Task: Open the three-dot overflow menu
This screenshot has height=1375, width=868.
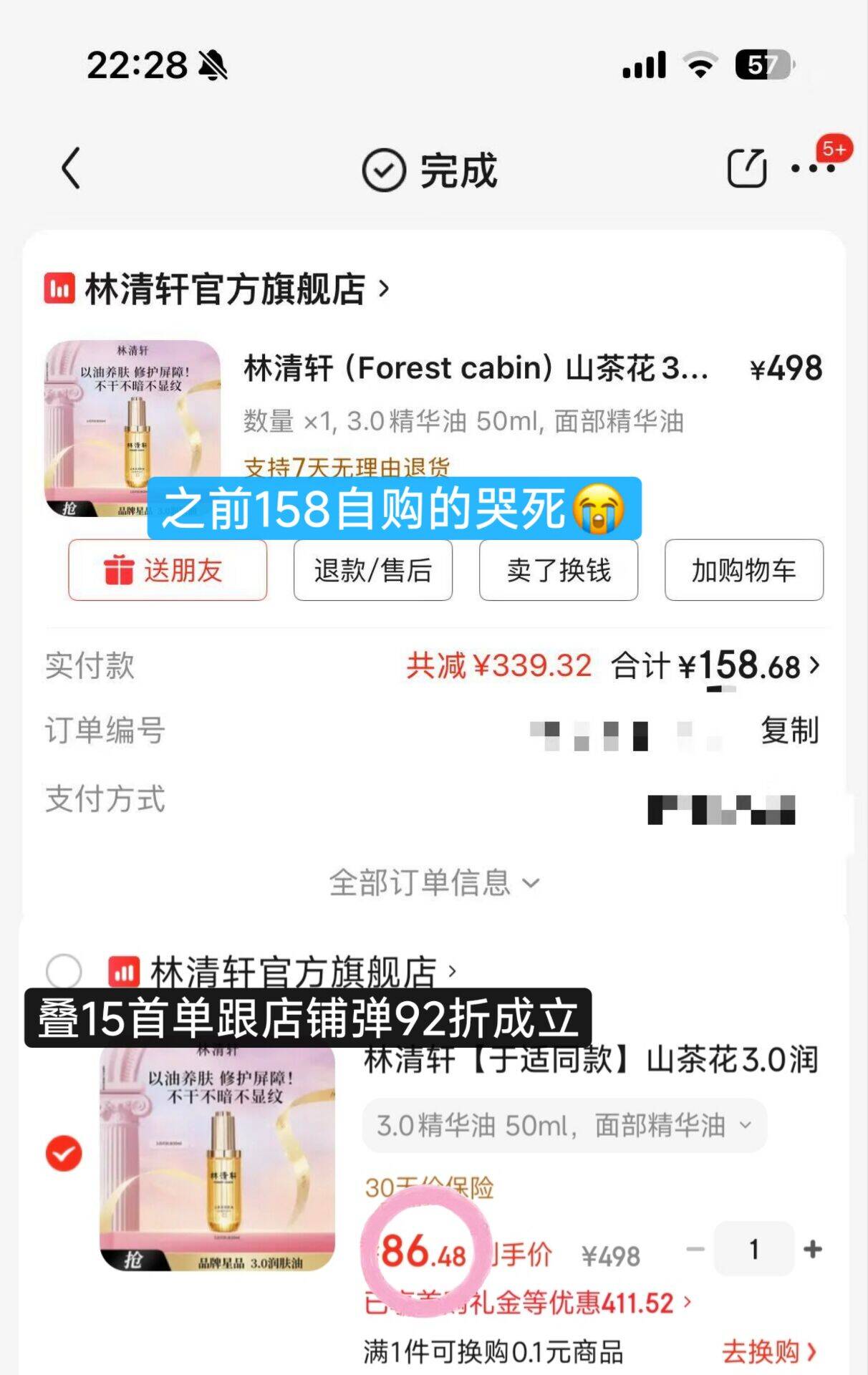Action: 812,169
